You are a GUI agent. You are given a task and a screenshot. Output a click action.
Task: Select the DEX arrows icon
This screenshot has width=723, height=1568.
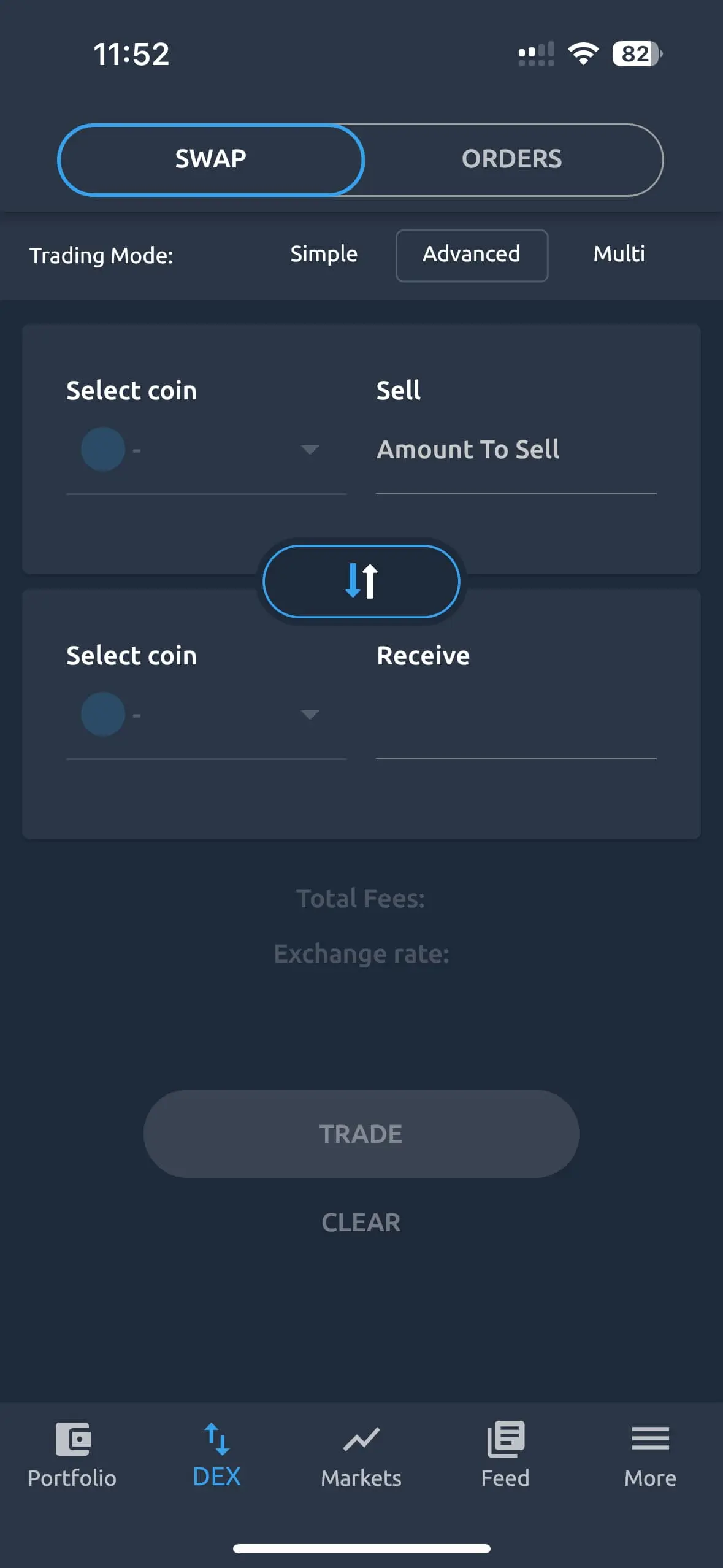point(216,1438)
